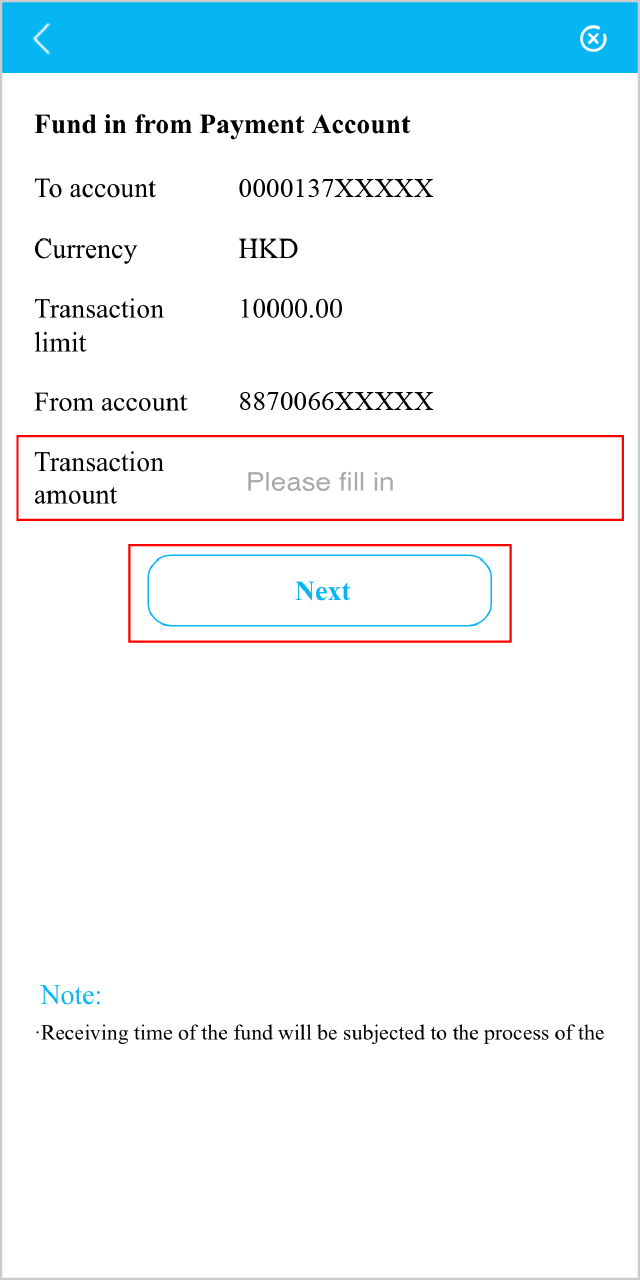640x1280 pixels.
Task: Close the fund-in page with X icon
Action: pyautogui.click(x=593, y=39)
